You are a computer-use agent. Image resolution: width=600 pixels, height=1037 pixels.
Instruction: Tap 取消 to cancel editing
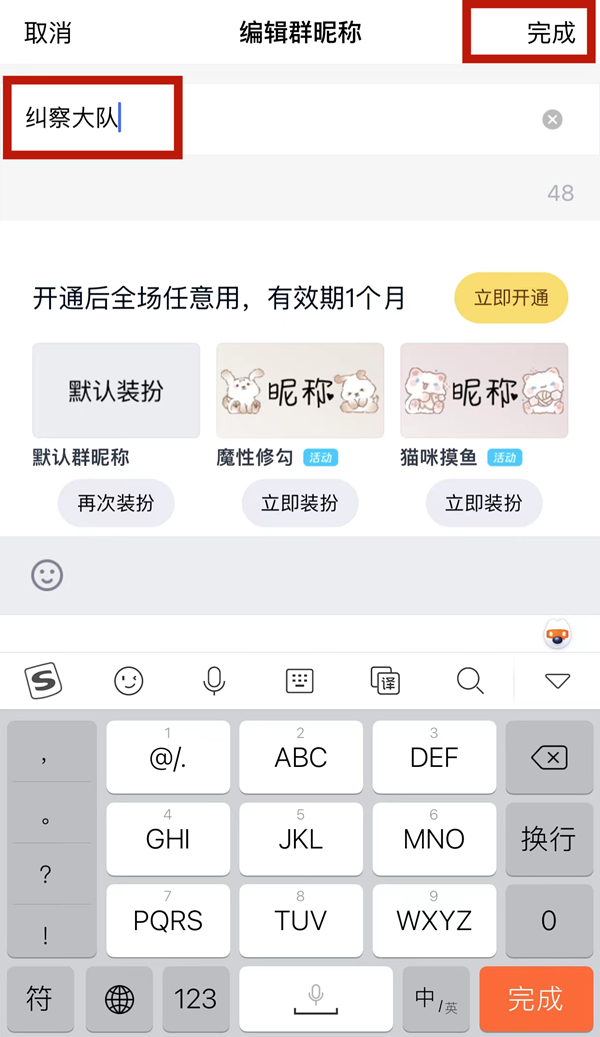pos(48,32)
